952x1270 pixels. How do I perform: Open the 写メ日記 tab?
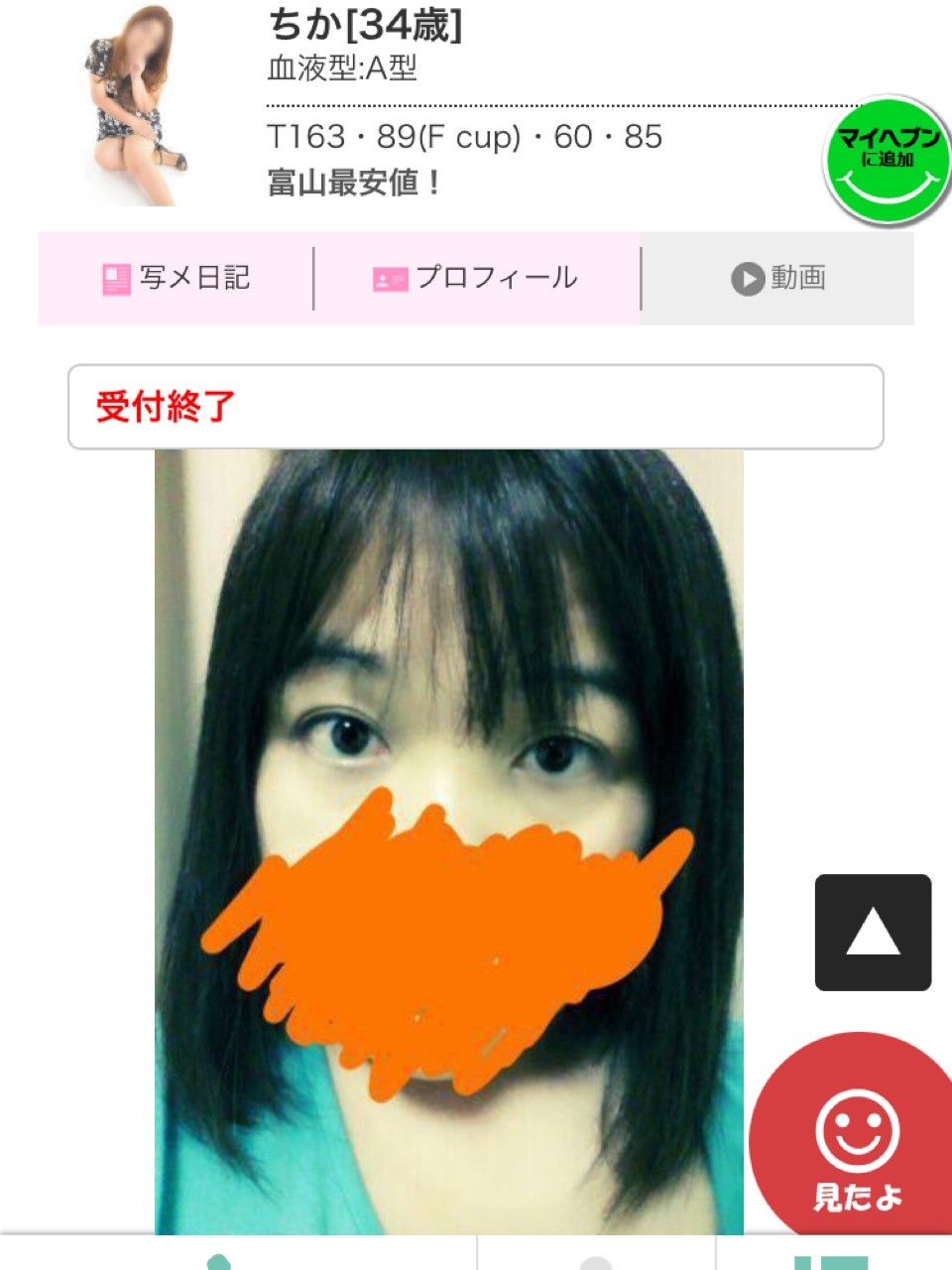tap(177, 279)
